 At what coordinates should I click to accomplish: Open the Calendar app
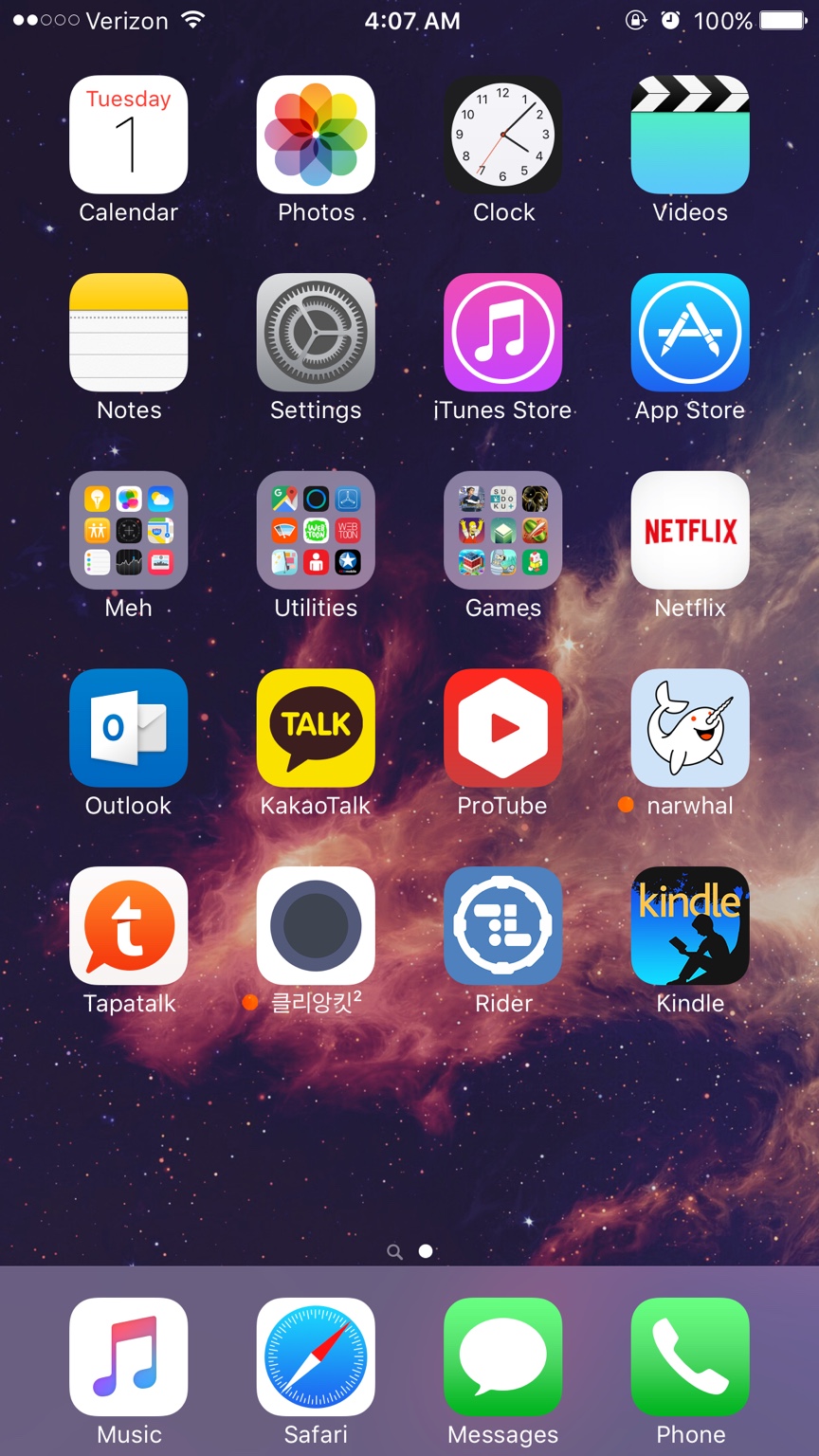(128, 135)
